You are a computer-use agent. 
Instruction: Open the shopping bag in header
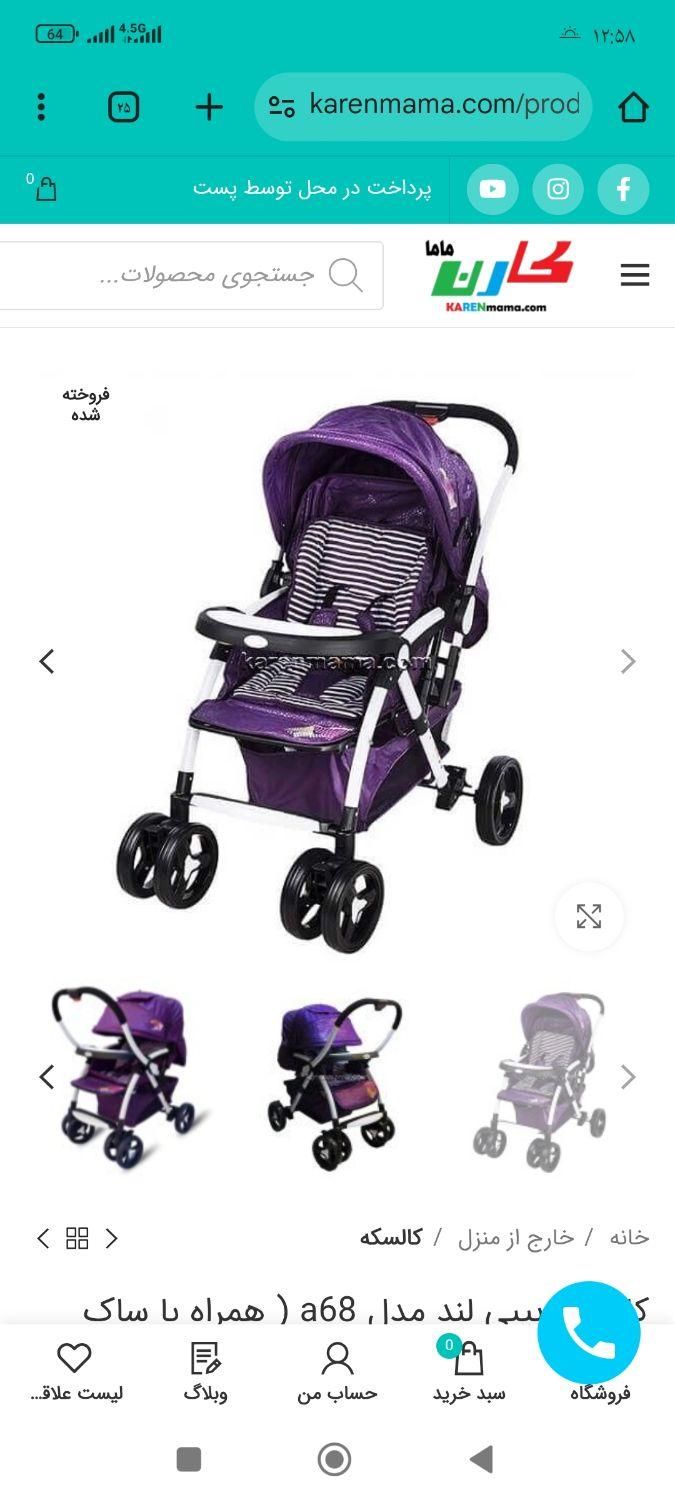tap(44, 189)
